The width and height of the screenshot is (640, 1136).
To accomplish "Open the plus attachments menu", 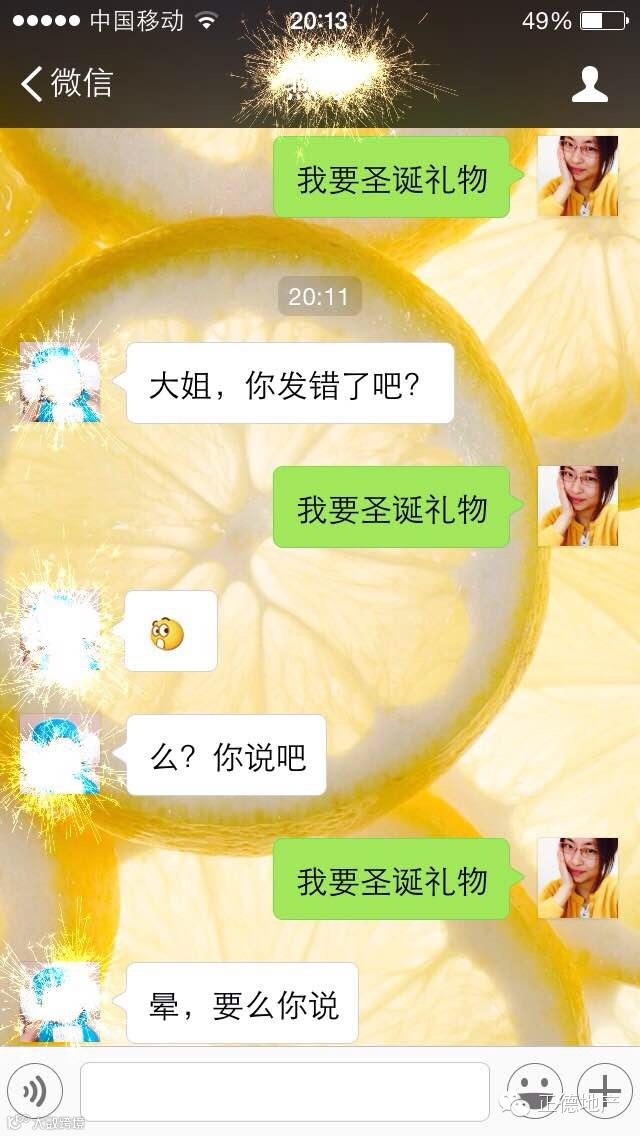I will pos(604,1090).
